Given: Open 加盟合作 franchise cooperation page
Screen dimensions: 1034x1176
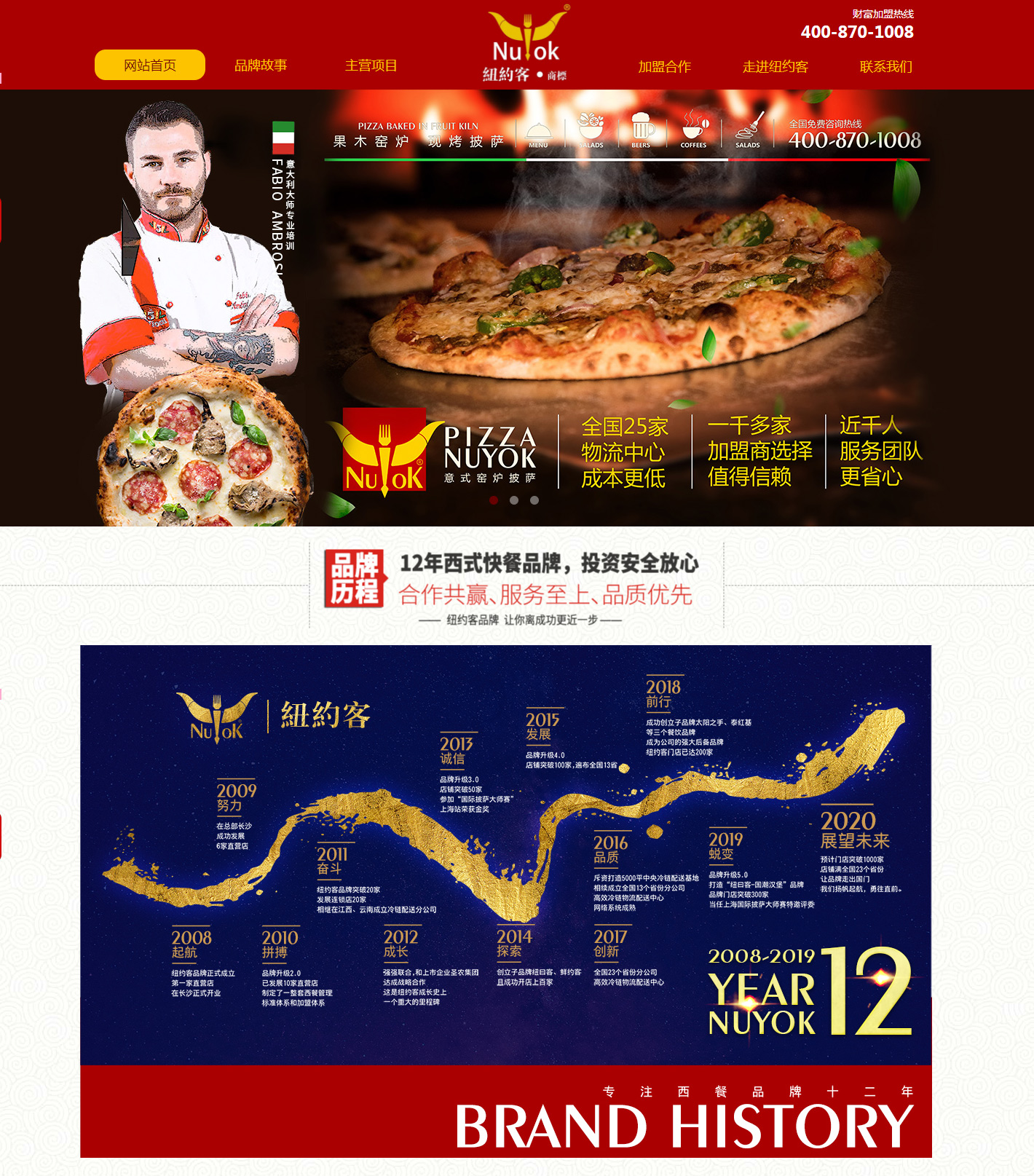Looking at the screenshot, I should (x=665, y=67).
